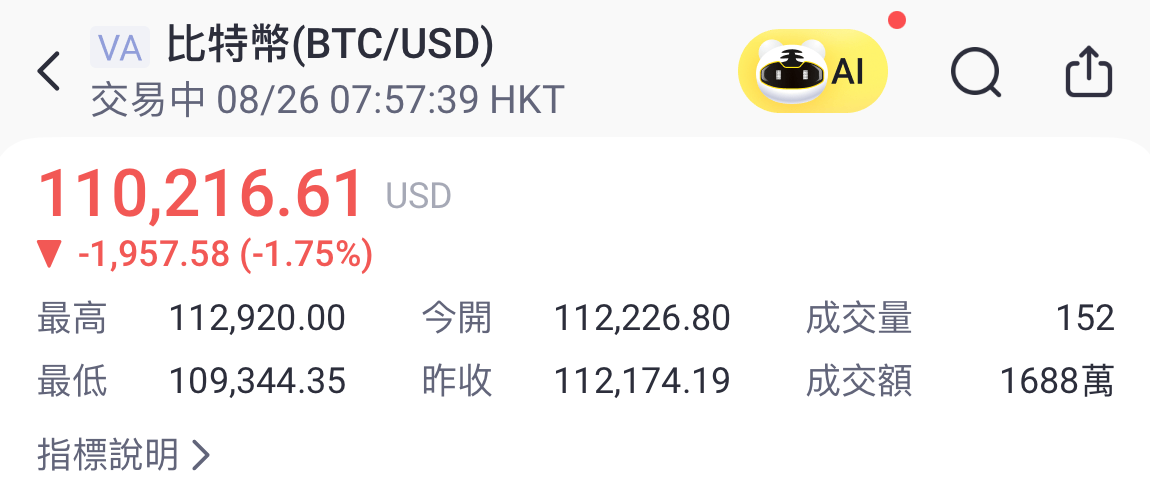Open the search magnifier
Viewport: 1150px width, 486px height.
click(976, 72)
